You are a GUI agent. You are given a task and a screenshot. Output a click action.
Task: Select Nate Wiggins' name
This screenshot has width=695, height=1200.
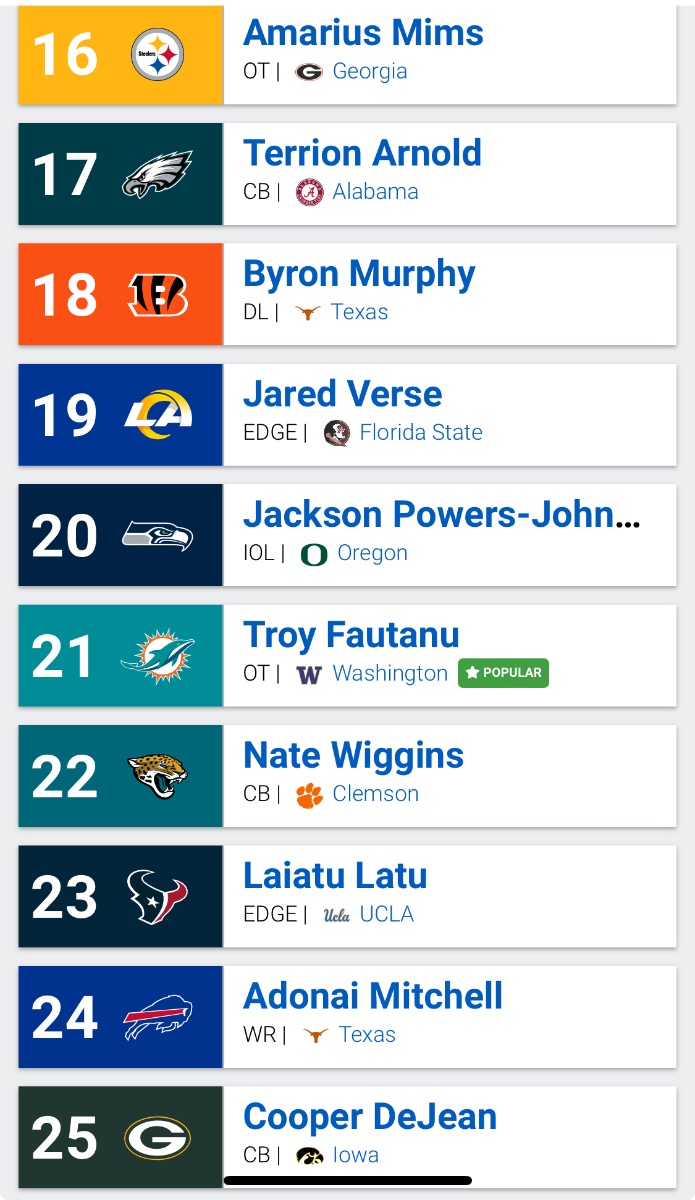[x=353, y=755]
